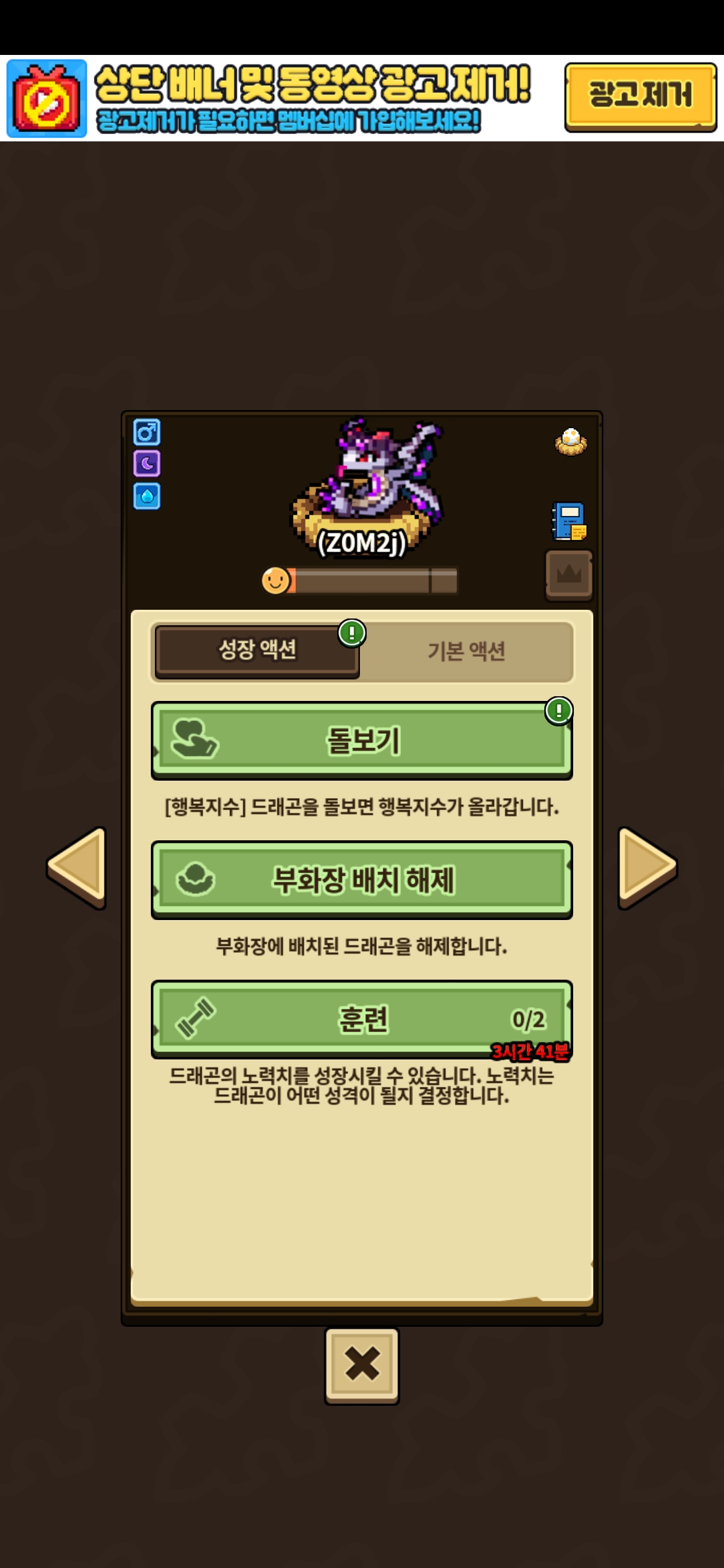Tap the egg nest icon
The image size is (724, 1568).
point(571,442)
